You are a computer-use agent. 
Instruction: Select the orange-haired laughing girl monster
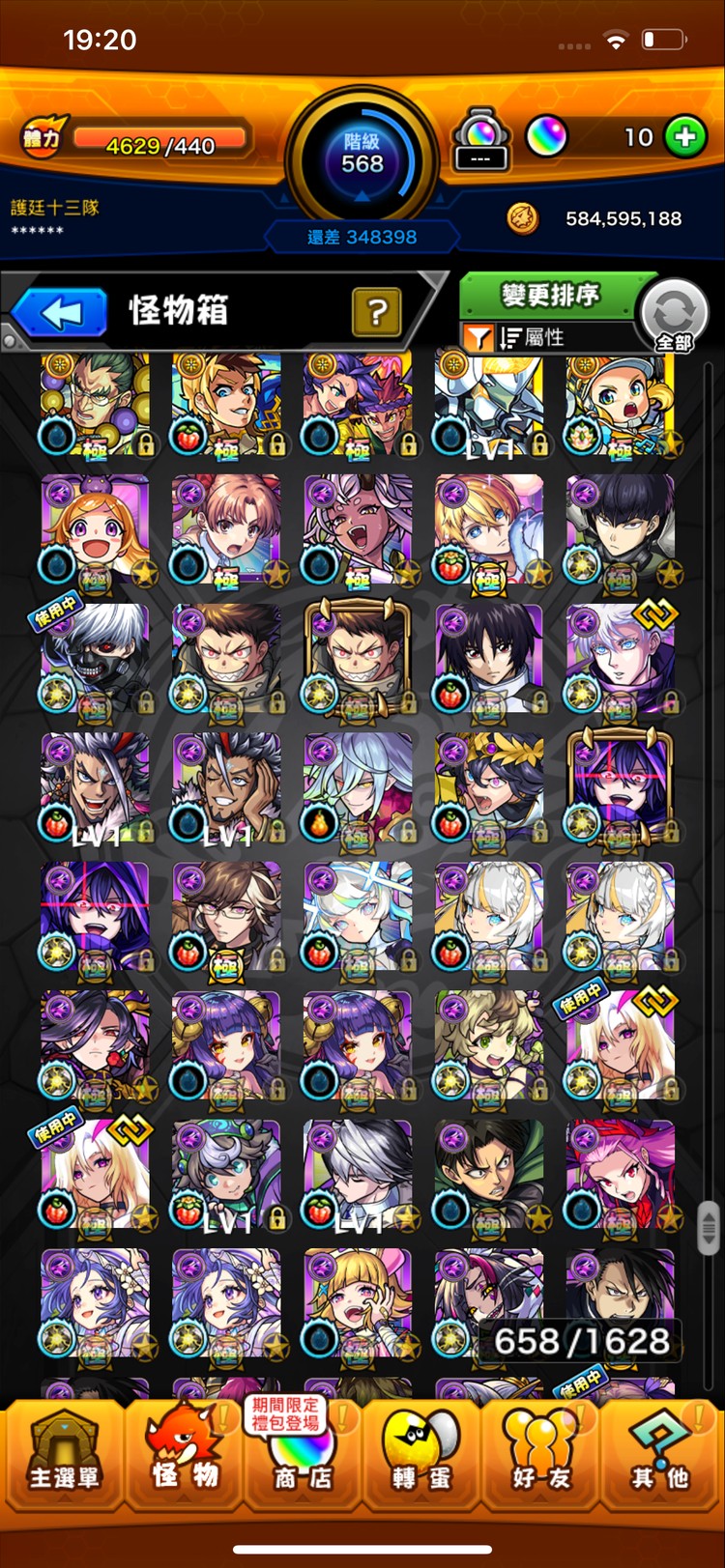pyautogui.click(x=95, y=529)
